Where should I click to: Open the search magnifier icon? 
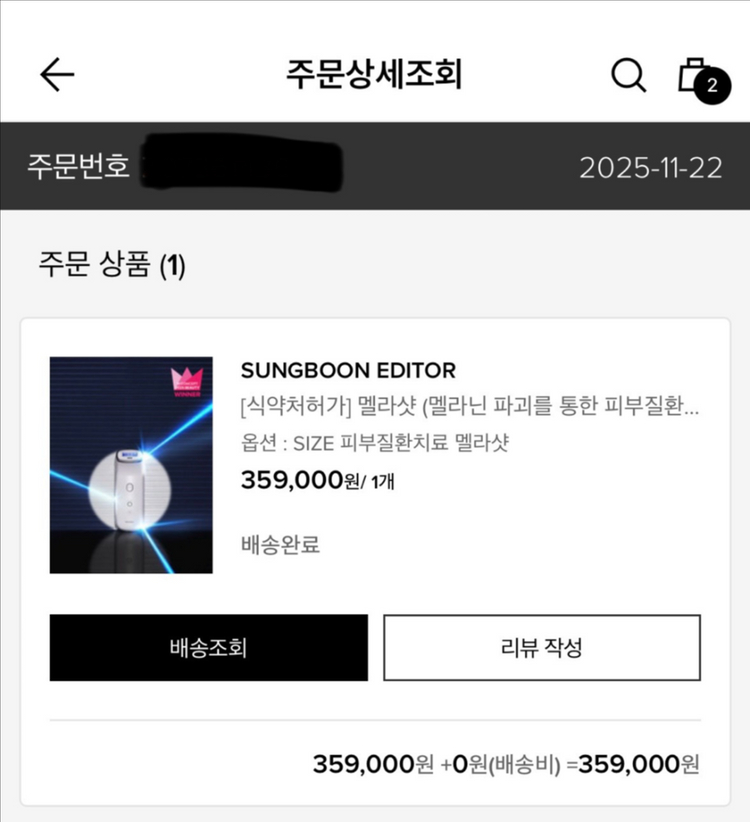pyautogui.click(x=627, y=74)
